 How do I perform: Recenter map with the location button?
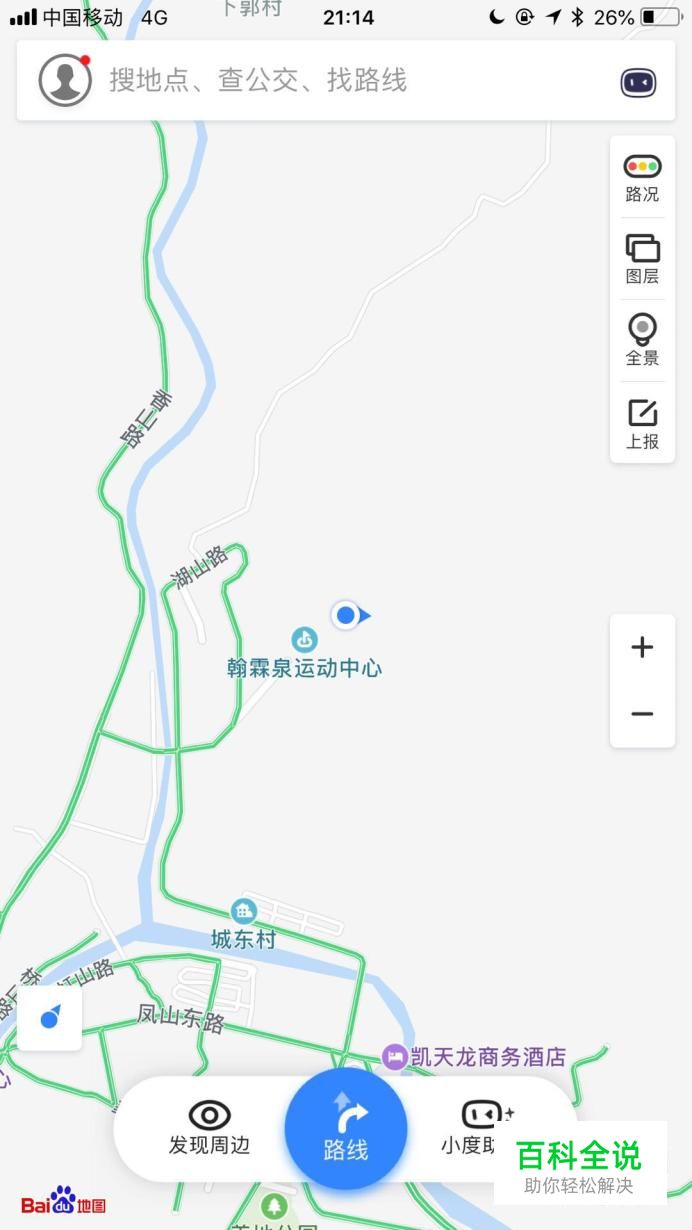[x=50, y=1018]
